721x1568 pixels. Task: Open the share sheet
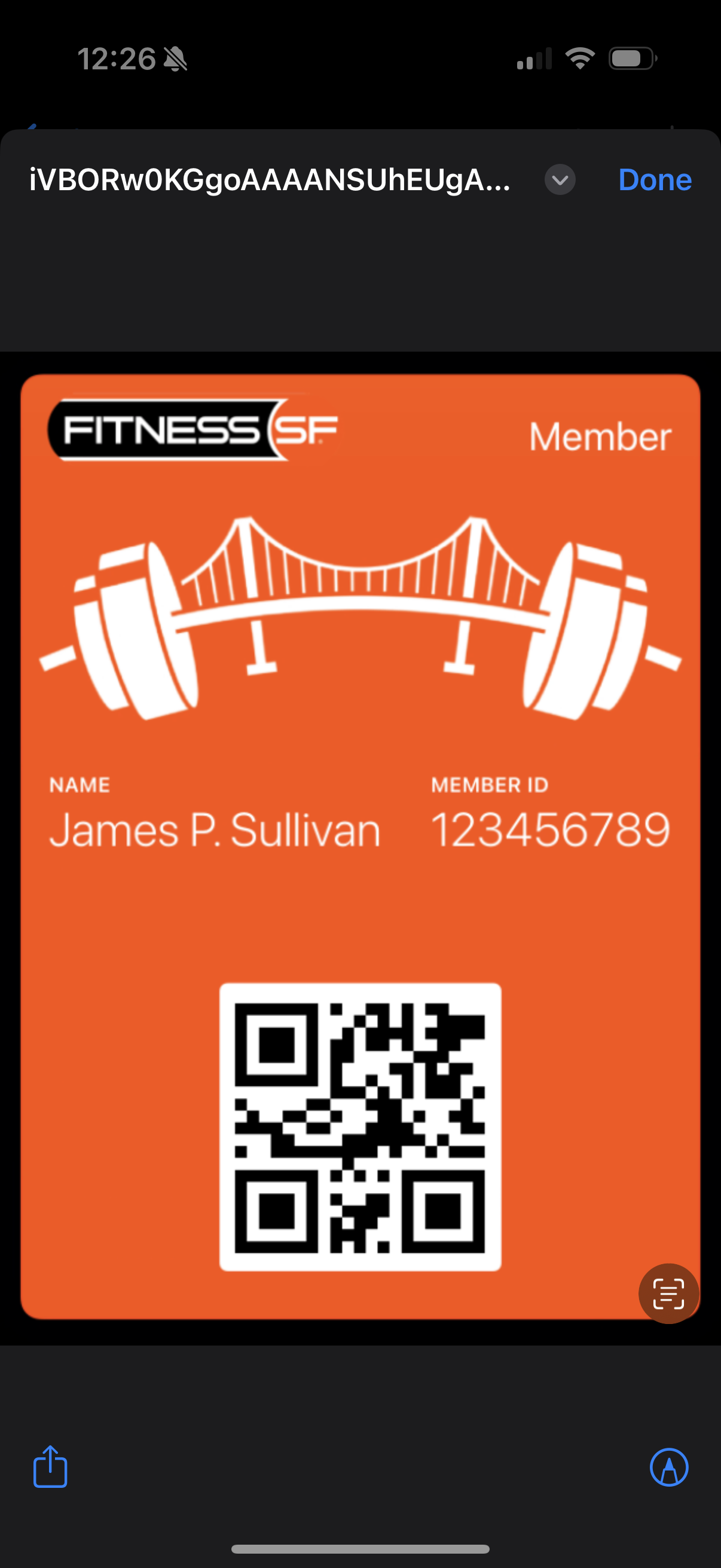pyautogui.click(x=50, y=1466)
